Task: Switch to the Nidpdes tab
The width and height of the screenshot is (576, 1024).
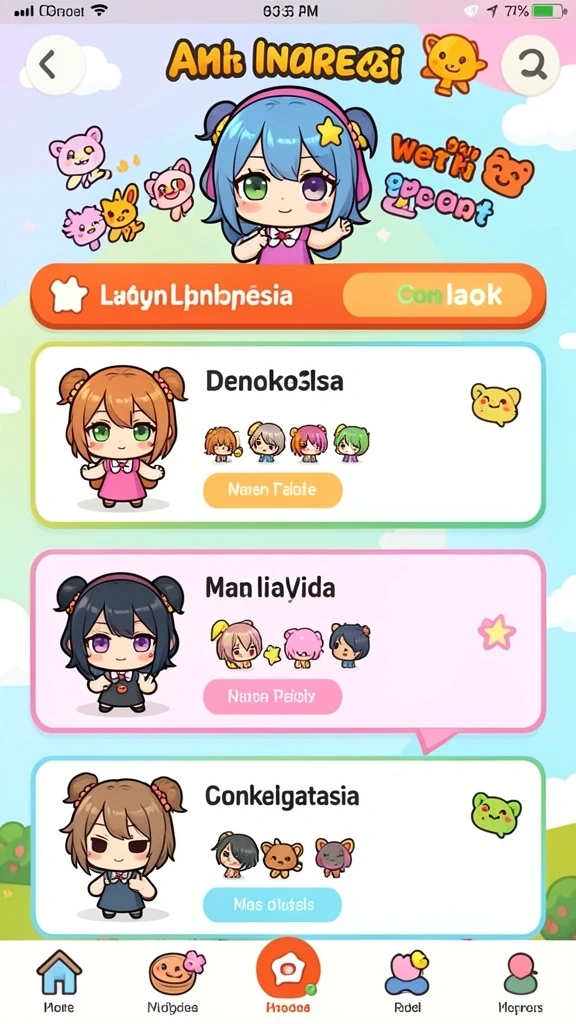Action: click(x=174, y=984)
